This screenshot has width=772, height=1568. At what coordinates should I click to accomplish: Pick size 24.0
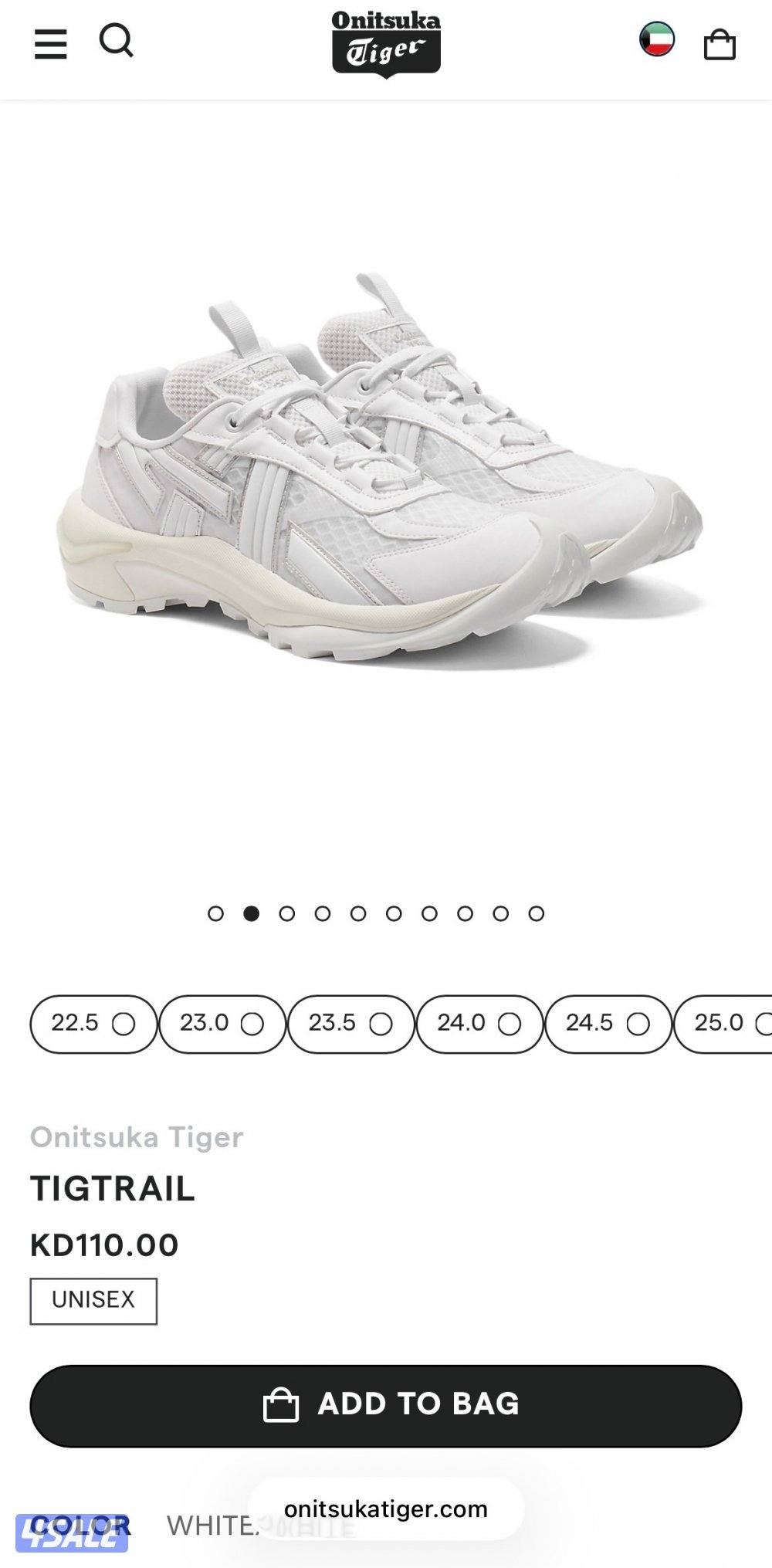pos(479,1024)
